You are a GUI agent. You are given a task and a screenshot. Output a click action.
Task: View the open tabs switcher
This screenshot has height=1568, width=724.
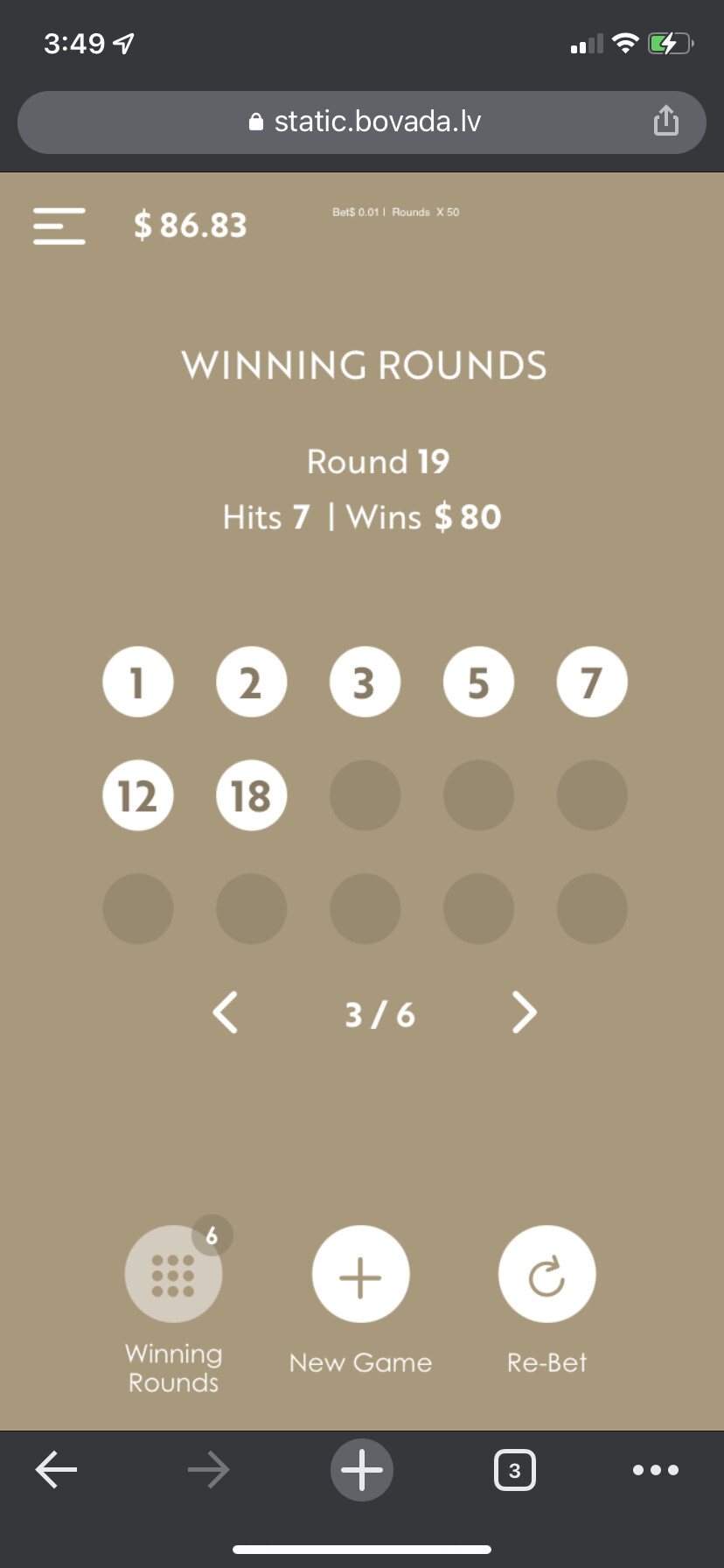514,1470
